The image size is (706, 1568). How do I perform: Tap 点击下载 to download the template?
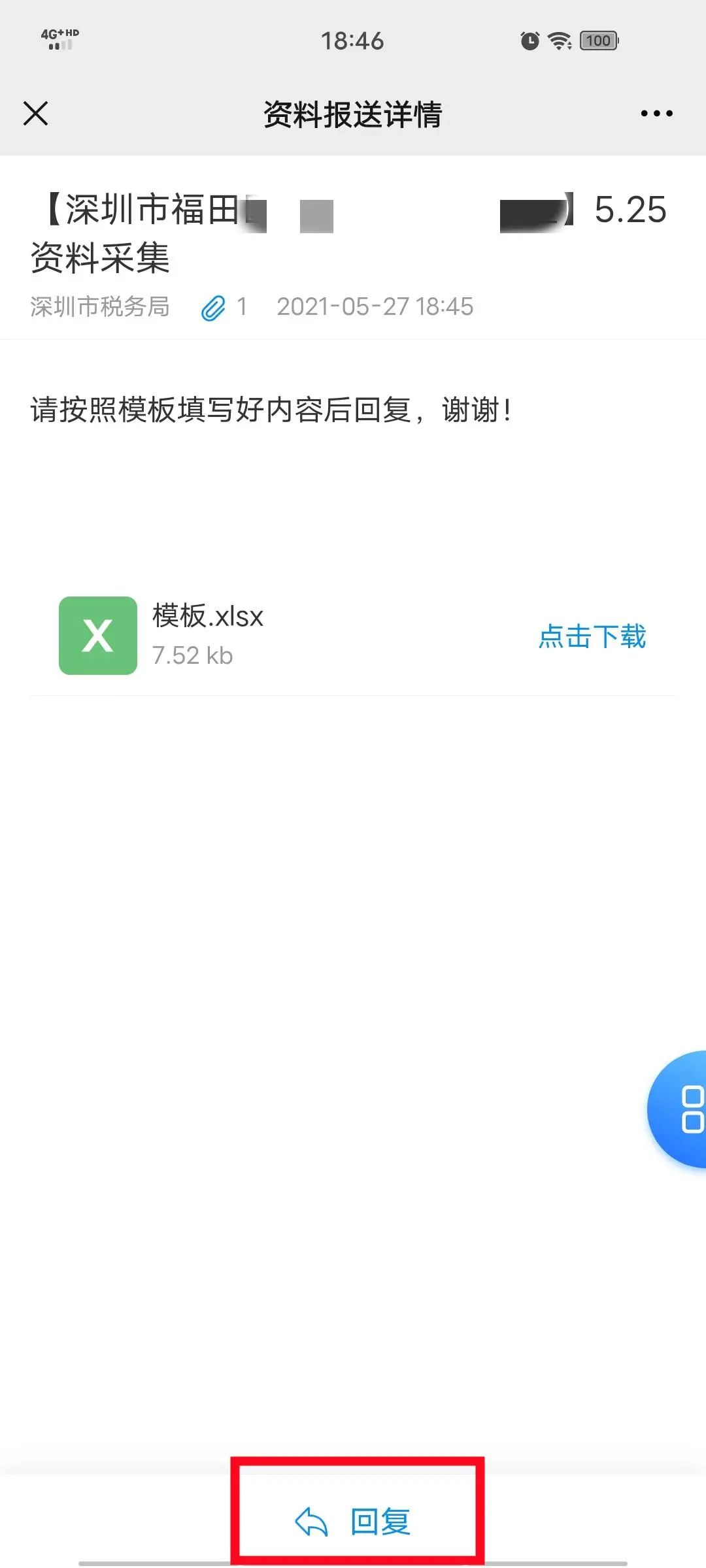(592, 636)
